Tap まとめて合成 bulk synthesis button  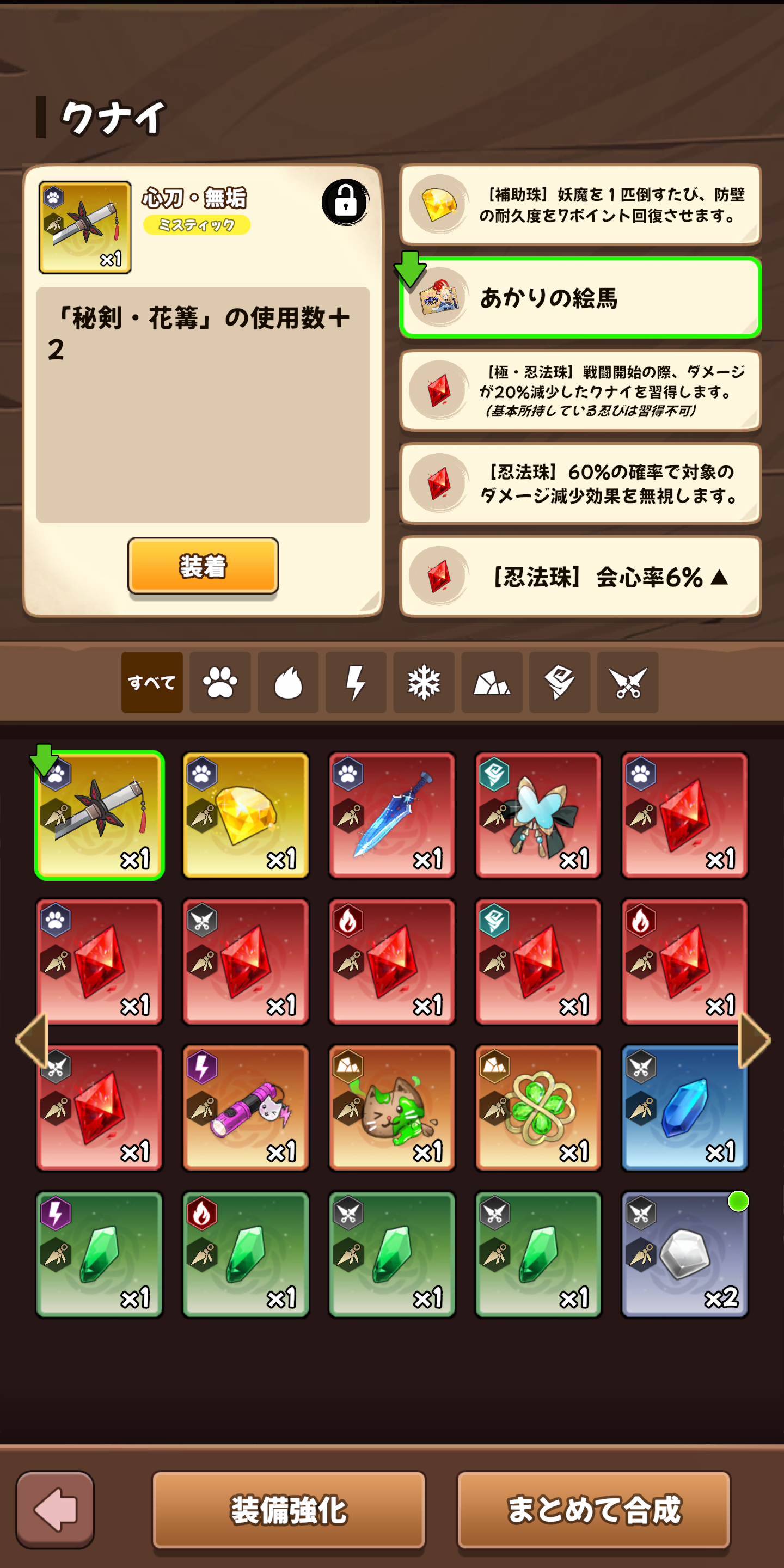tap(593, 1510)
